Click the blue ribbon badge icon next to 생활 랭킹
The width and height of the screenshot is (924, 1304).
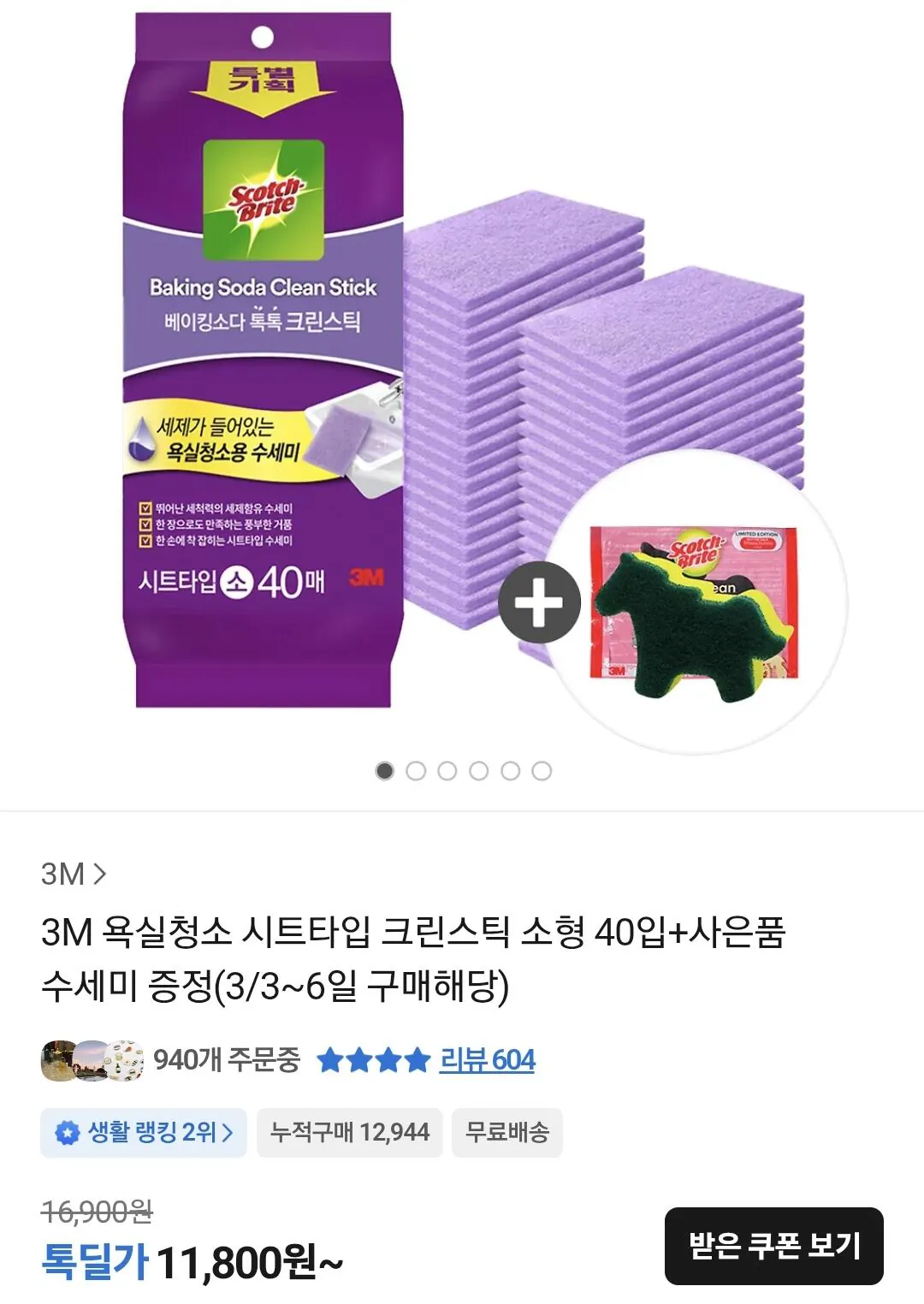pyautogui.click(x=67, y=1131)
